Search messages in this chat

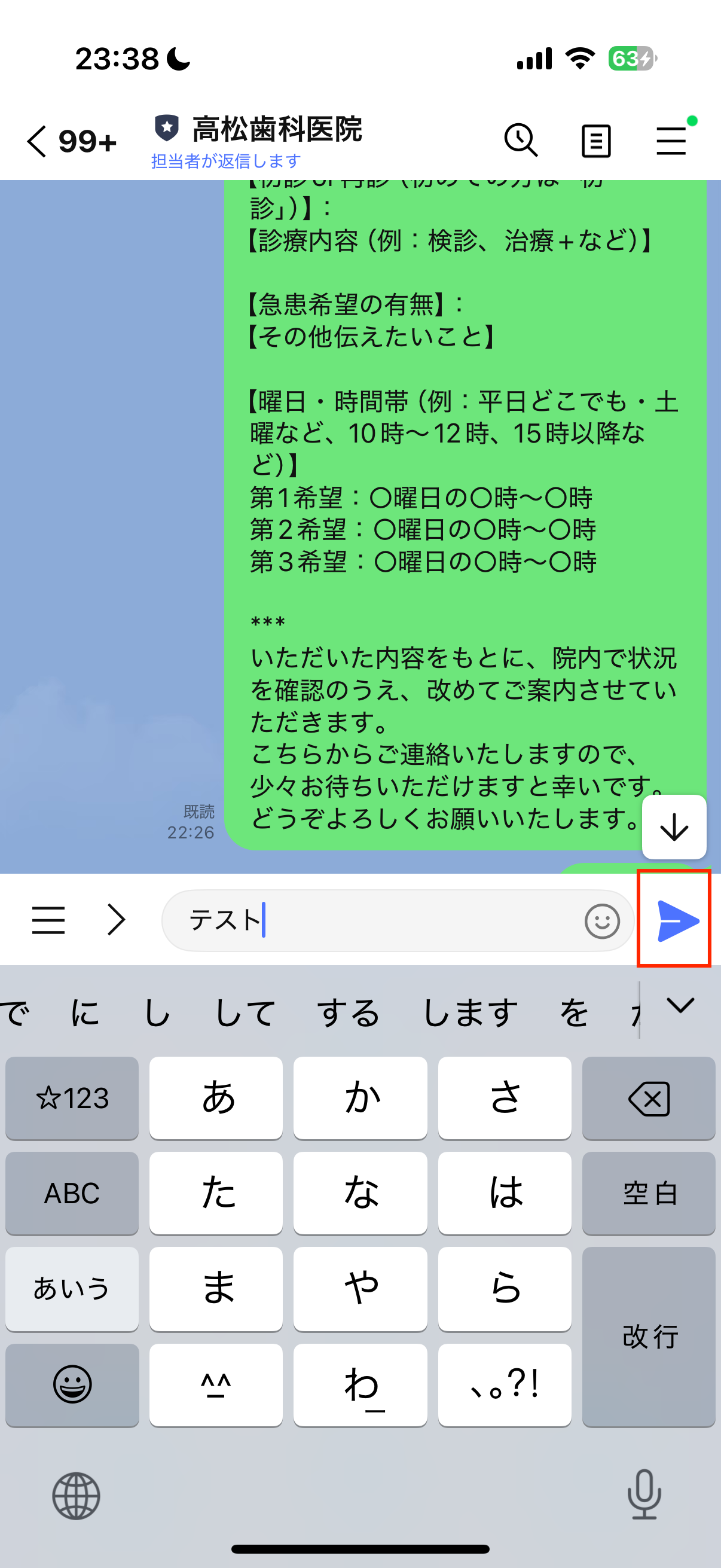520,141
